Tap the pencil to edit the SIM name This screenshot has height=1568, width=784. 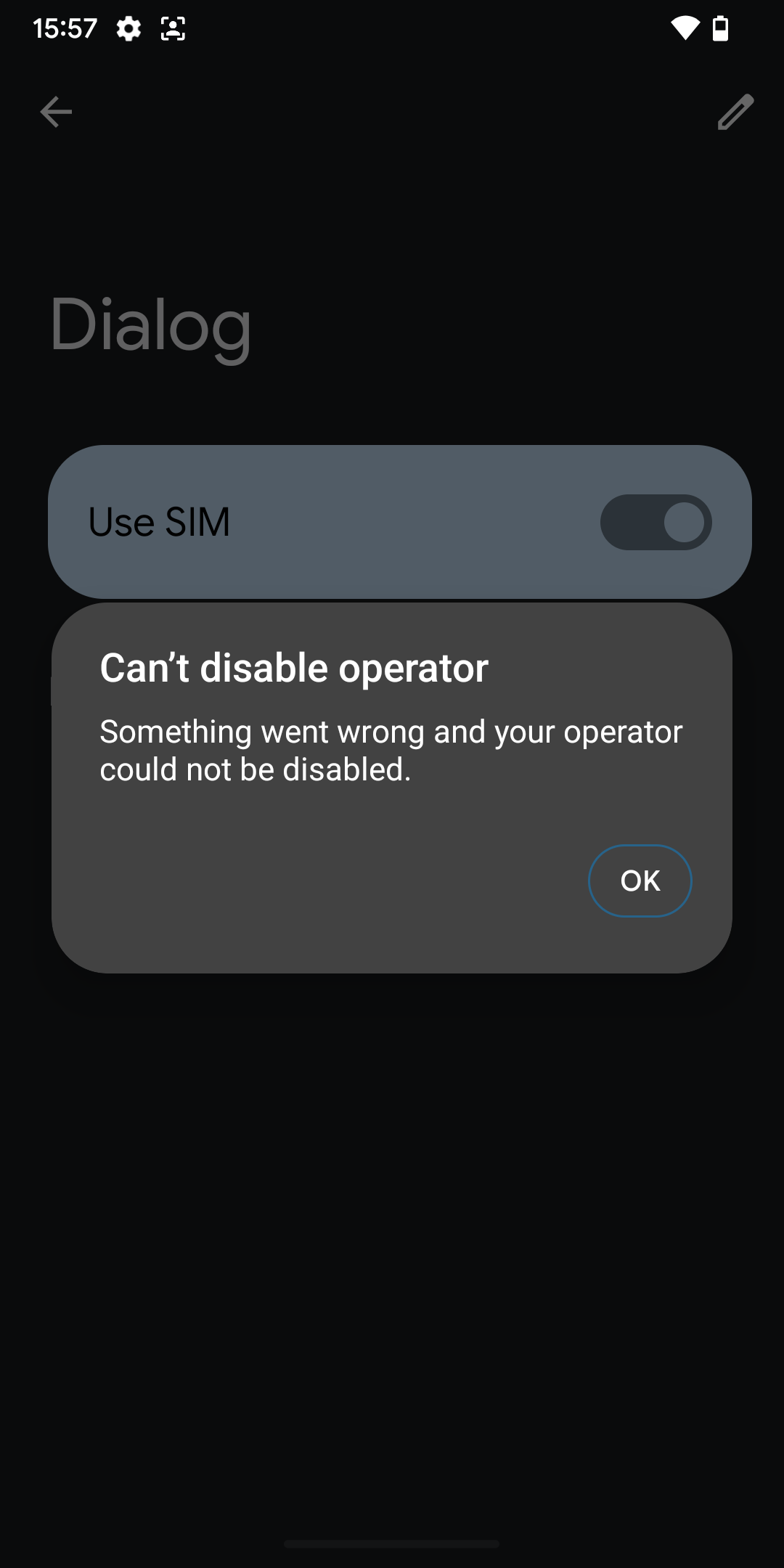(736, 111)
